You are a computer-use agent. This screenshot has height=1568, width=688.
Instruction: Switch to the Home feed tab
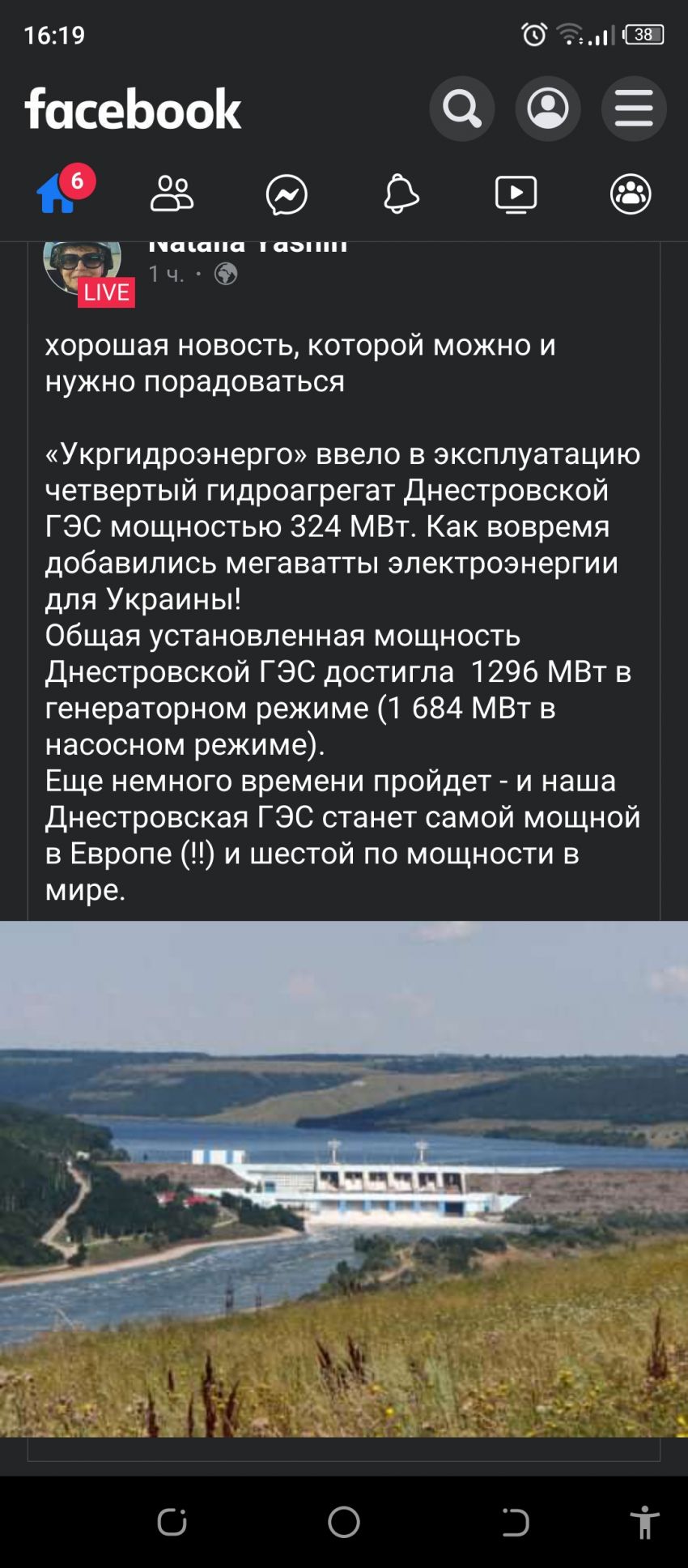pos(58,194)
